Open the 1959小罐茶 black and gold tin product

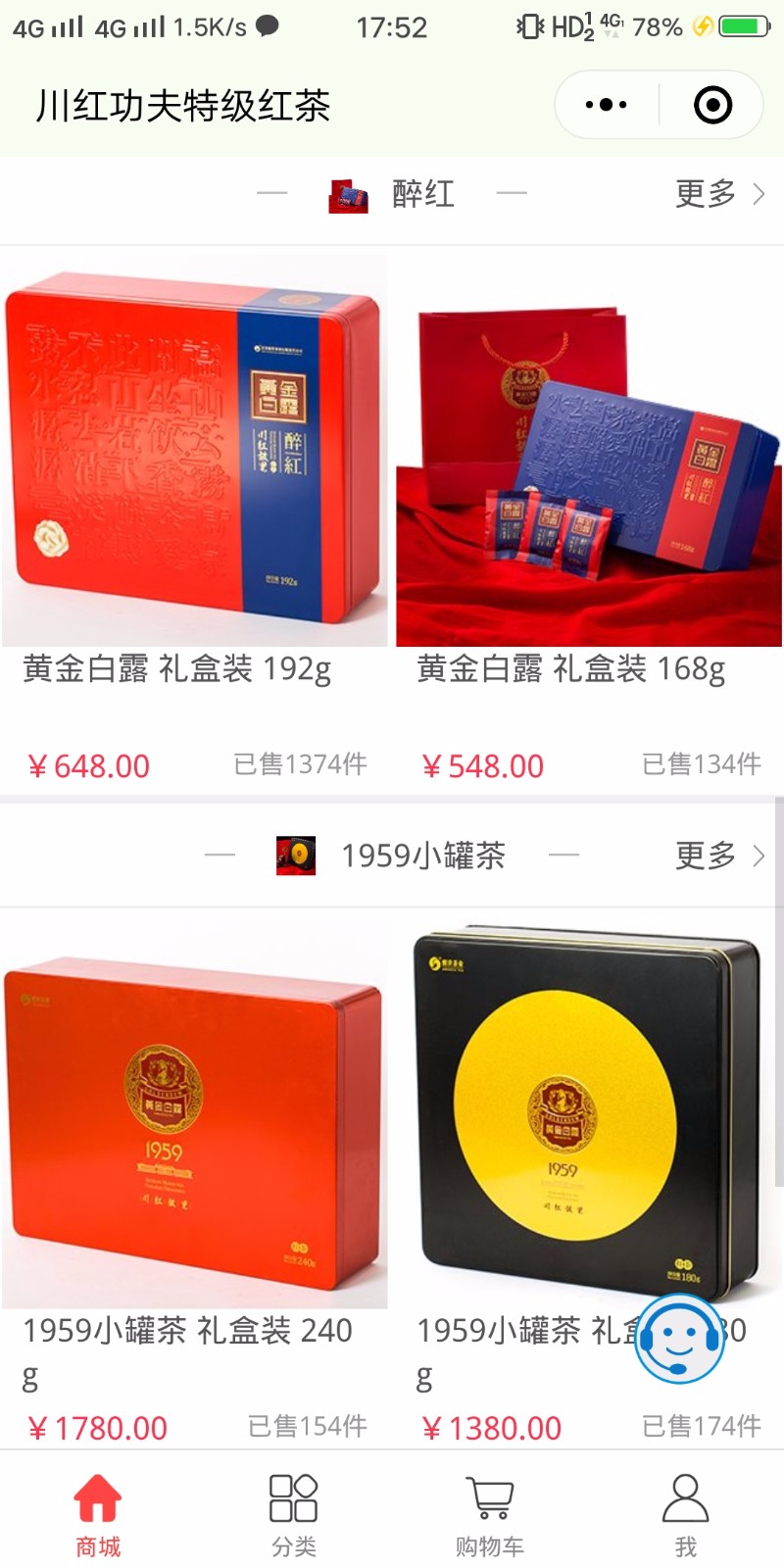pos(588,1112)
